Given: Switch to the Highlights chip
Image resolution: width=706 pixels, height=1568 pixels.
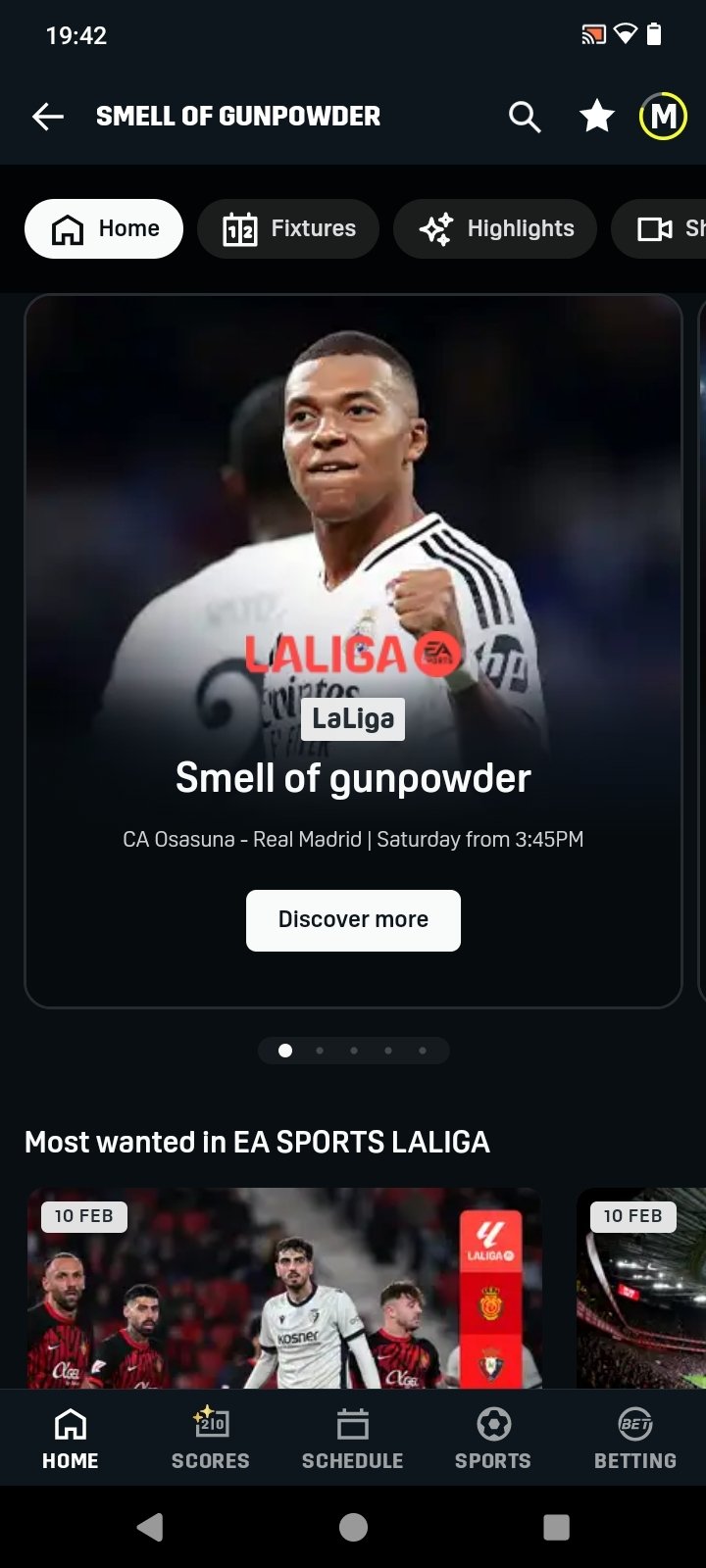Looking at the screenshot, I should click(495, 228).
